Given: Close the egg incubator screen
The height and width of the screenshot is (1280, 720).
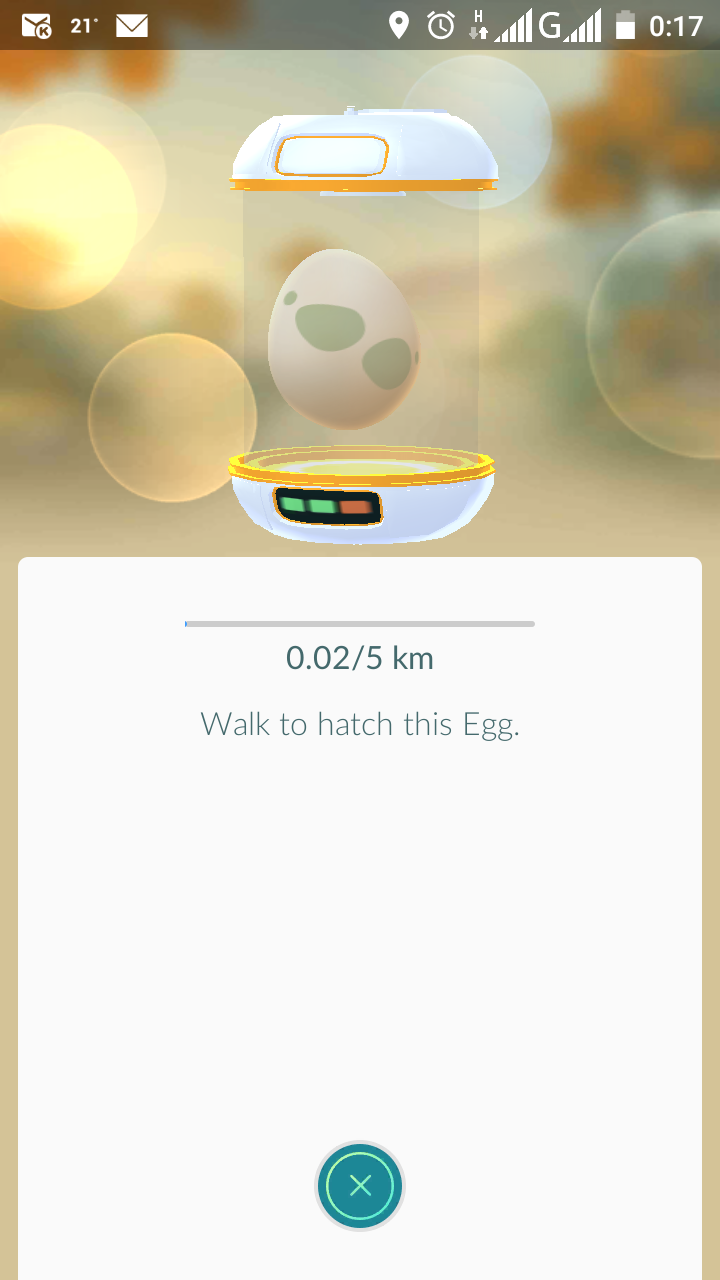Looking at the screenshot, I should point(360,1186).
